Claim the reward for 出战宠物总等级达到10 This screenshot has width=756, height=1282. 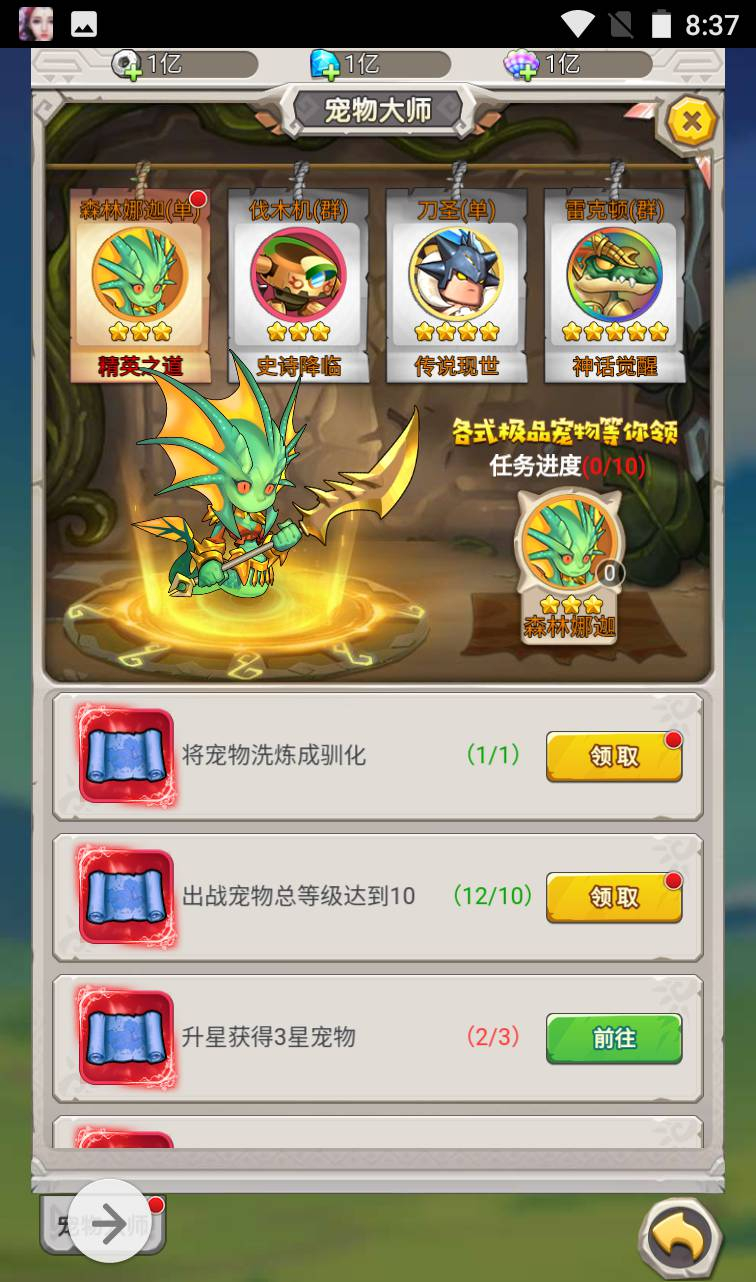point(614,897)
